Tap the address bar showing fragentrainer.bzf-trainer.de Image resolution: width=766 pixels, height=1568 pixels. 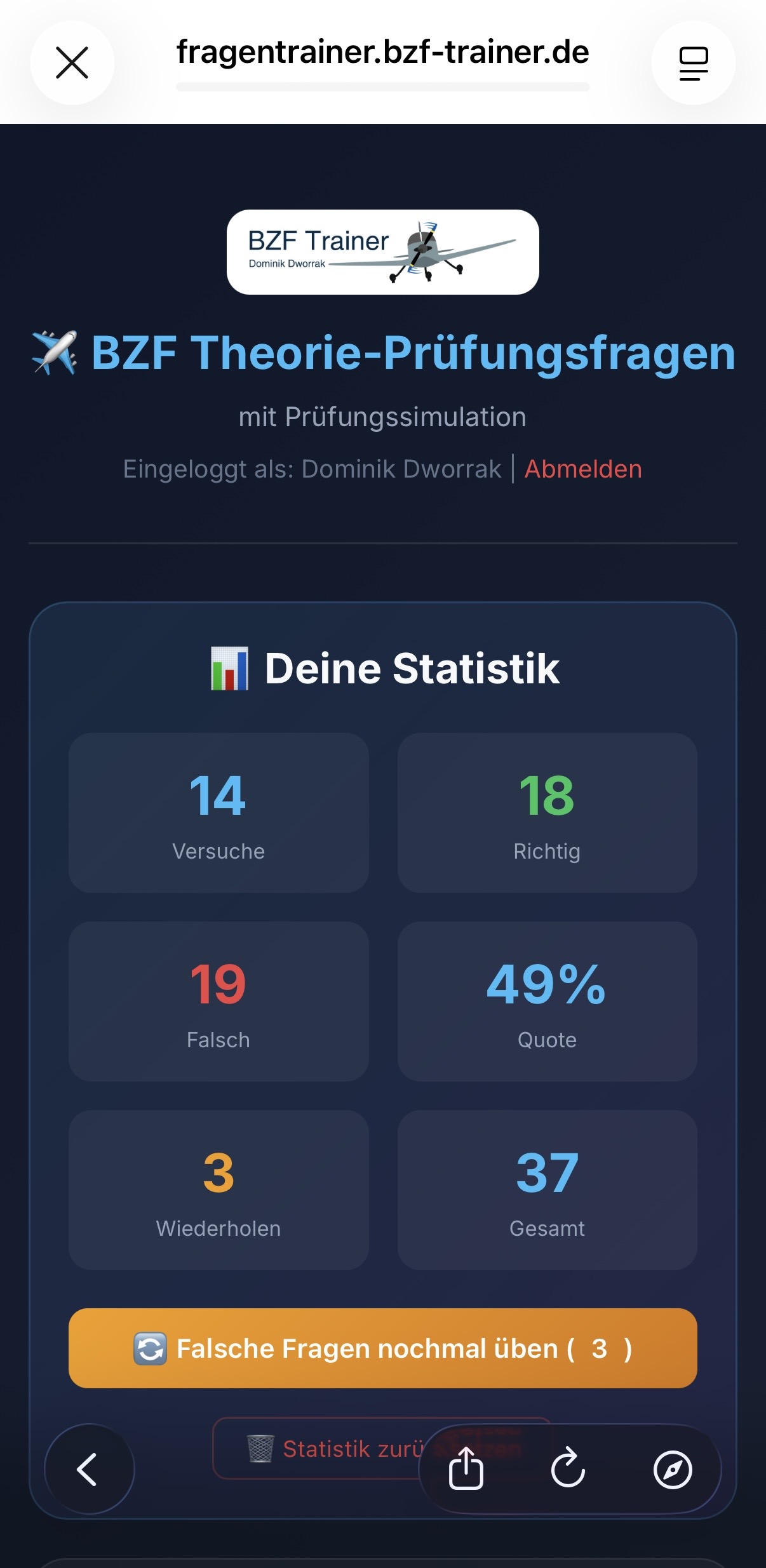coord(383,53)
